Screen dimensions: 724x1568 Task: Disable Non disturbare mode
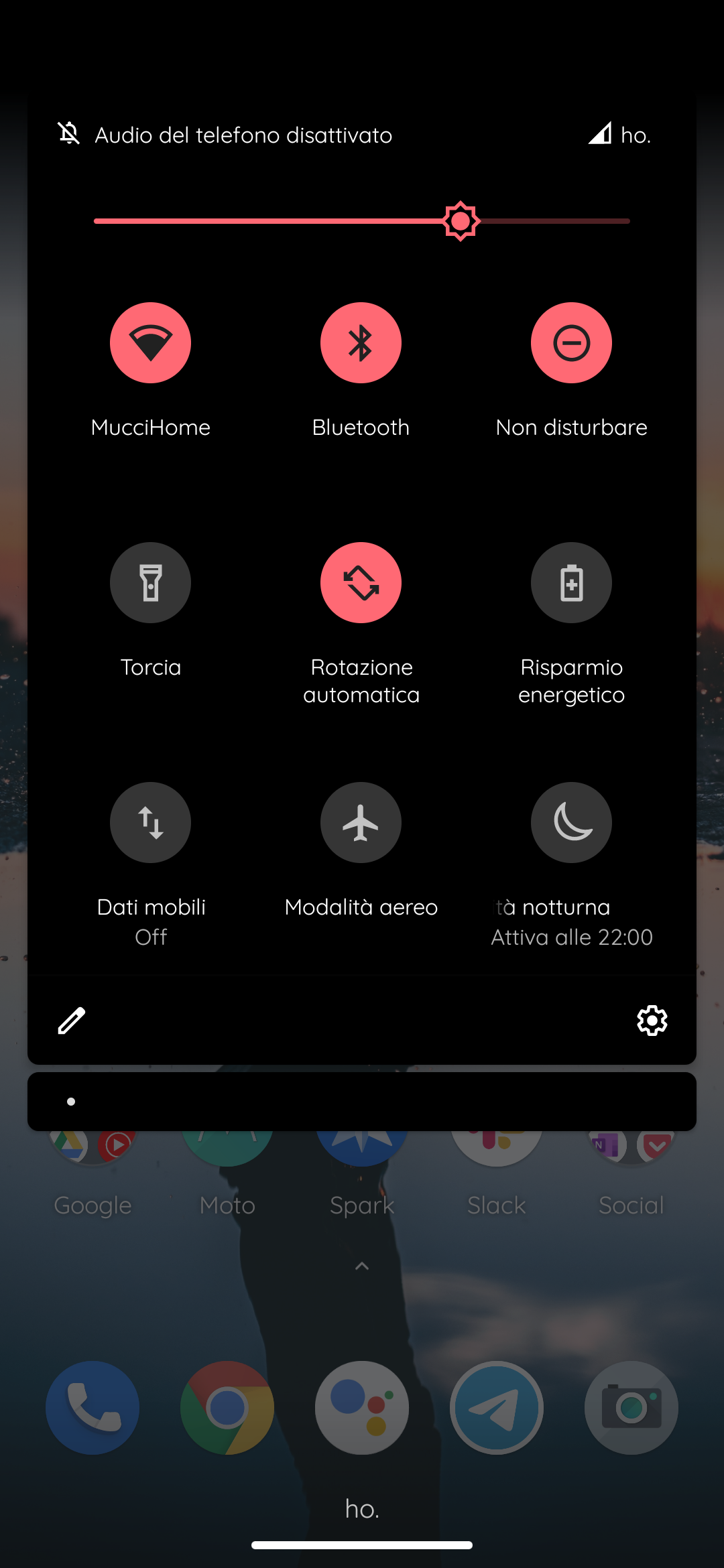tap(571, 343)
